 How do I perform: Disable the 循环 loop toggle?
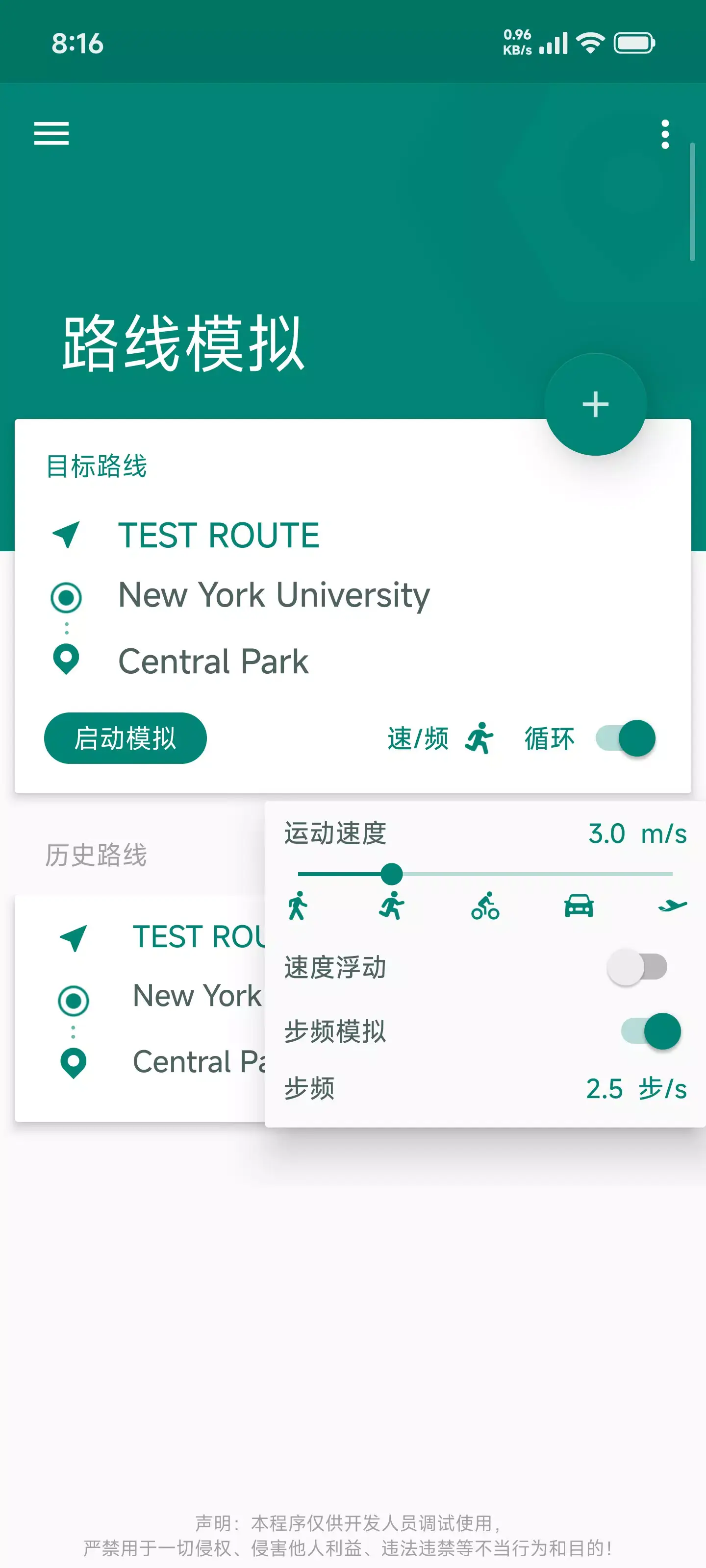pos(626,738)
